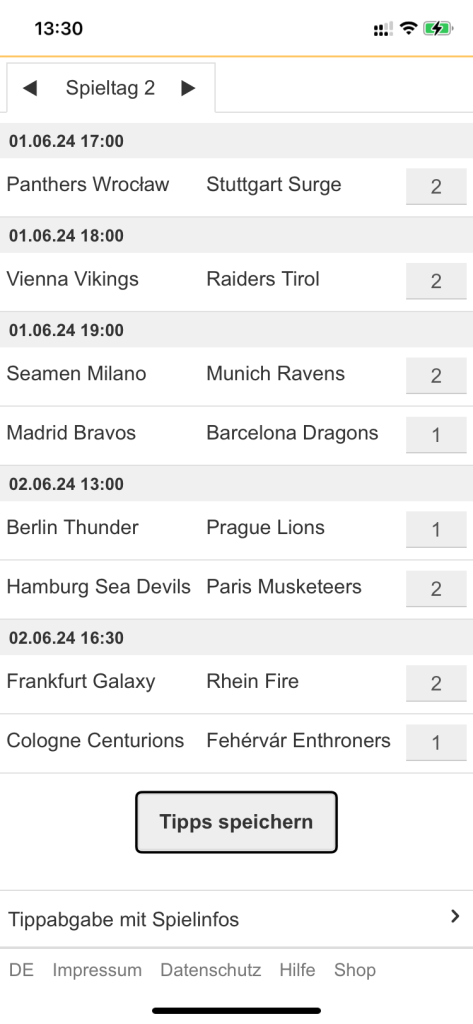
Task: Visit the Shop link
Action: point(355,970)
